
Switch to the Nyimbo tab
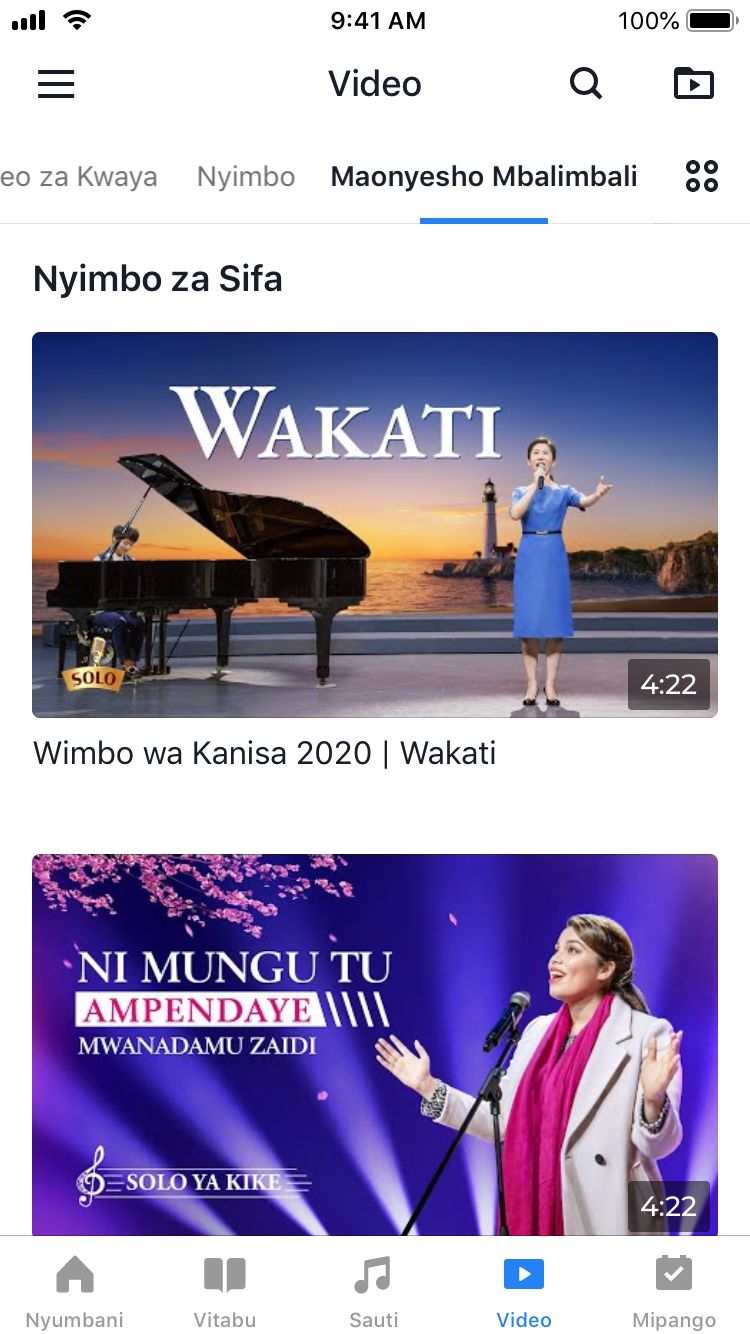pos(246,177)
